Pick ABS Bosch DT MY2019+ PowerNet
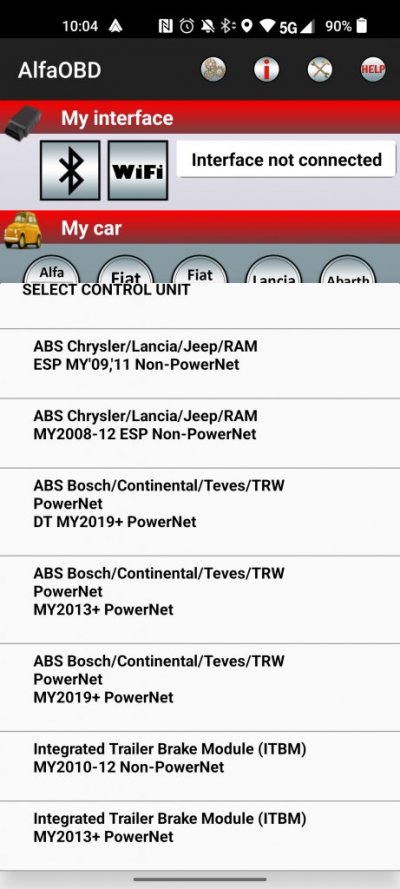400x889 pixels. tap(200, 512)
